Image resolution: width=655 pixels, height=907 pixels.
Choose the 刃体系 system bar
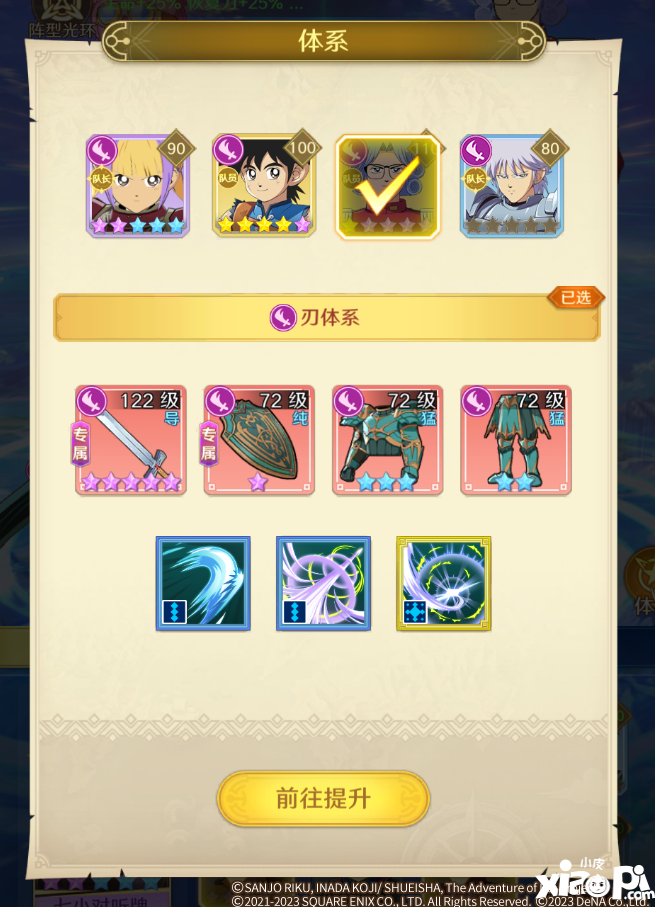[326, 318]
